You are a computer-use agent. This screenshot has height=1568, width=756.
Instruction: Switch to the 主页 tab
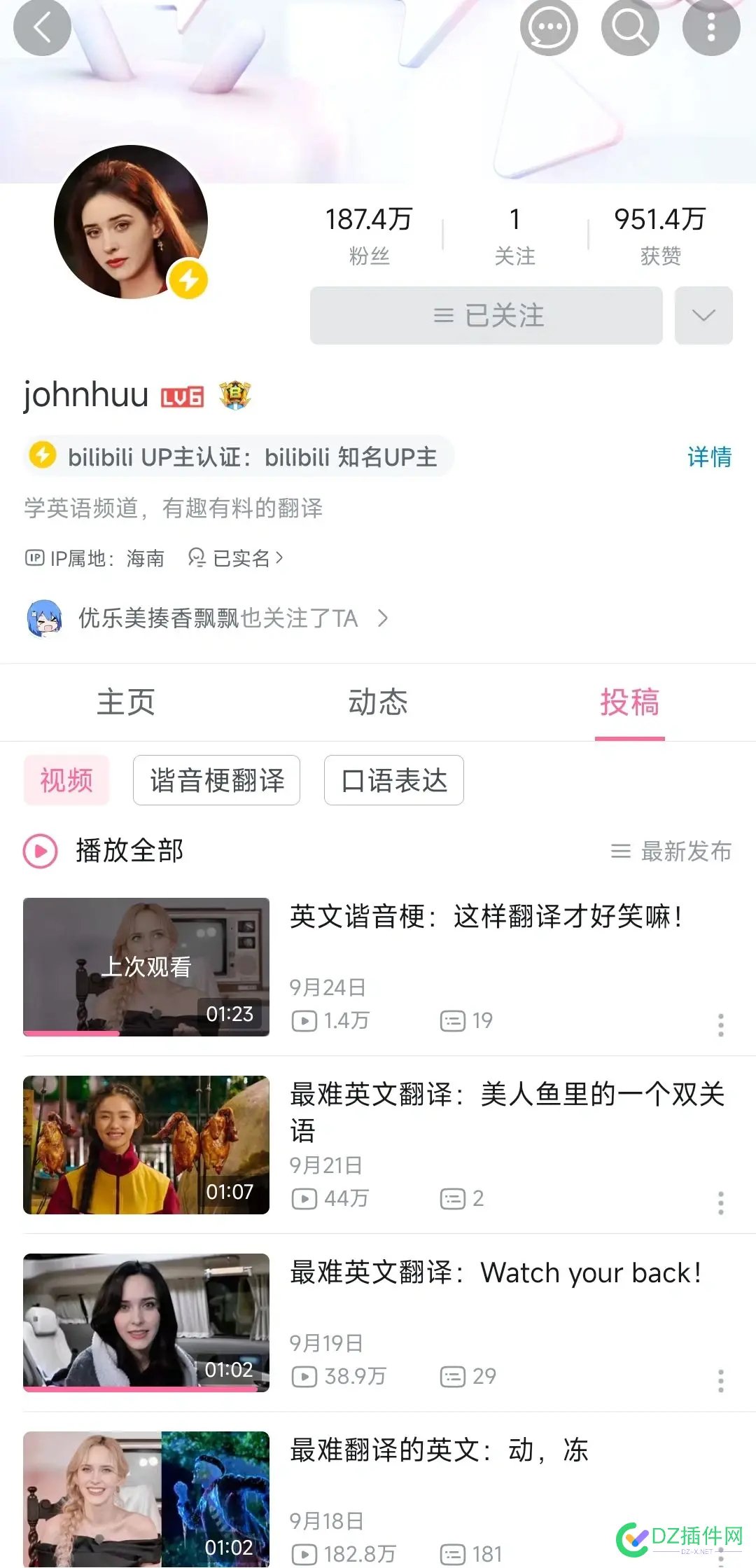pos(125,702)
